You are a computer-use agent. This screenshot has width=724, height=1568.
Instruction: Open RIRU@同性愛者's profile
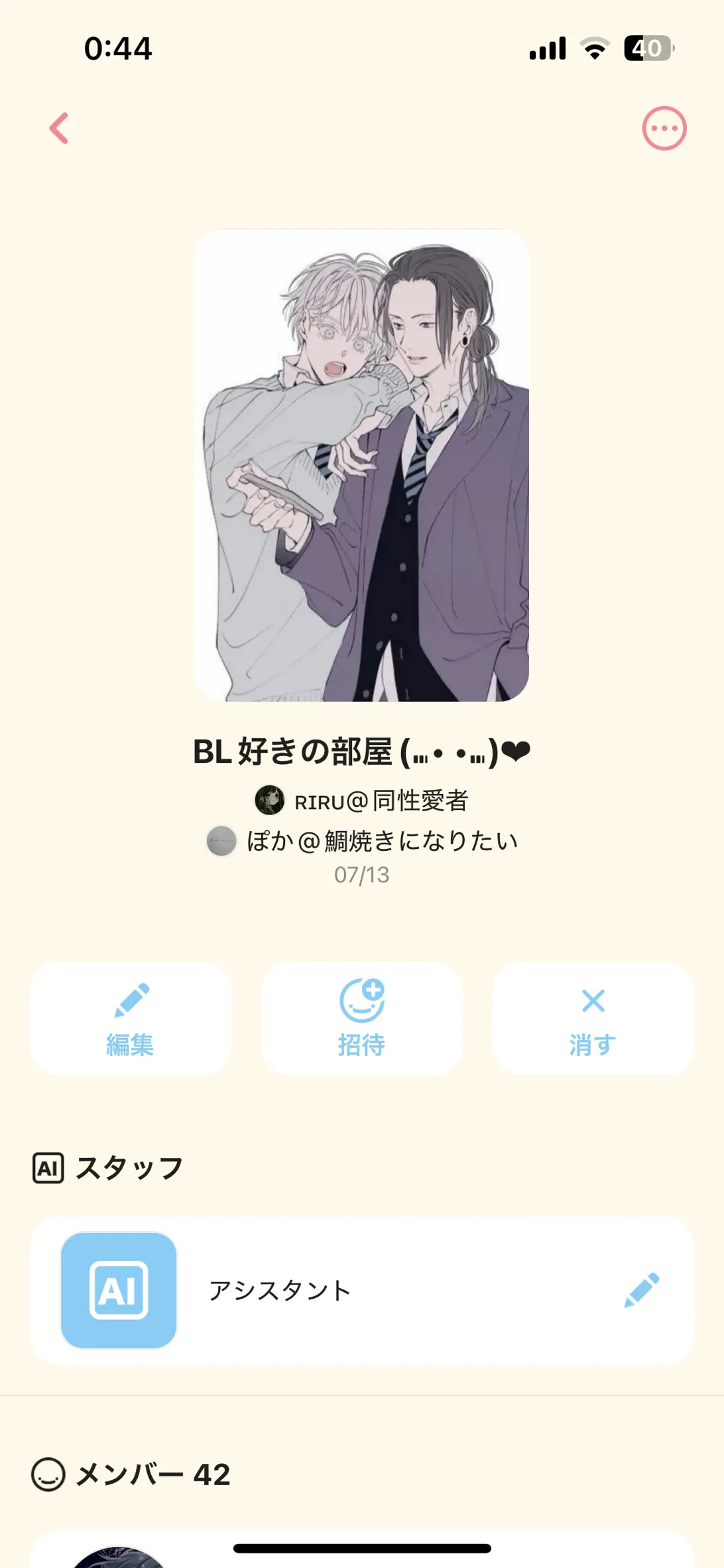pyautogui.click(x=362, y=801)
